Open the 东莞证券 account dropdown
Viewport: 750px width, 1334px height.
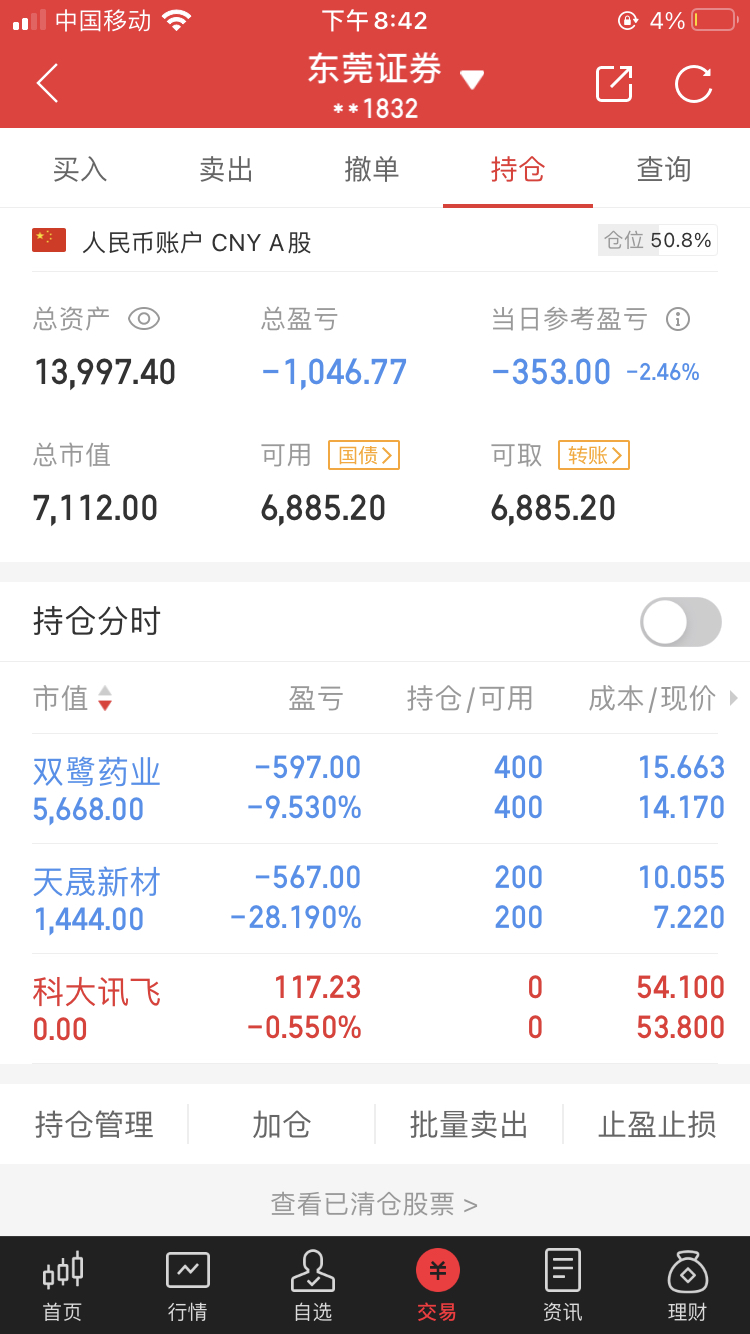(472, 80)
